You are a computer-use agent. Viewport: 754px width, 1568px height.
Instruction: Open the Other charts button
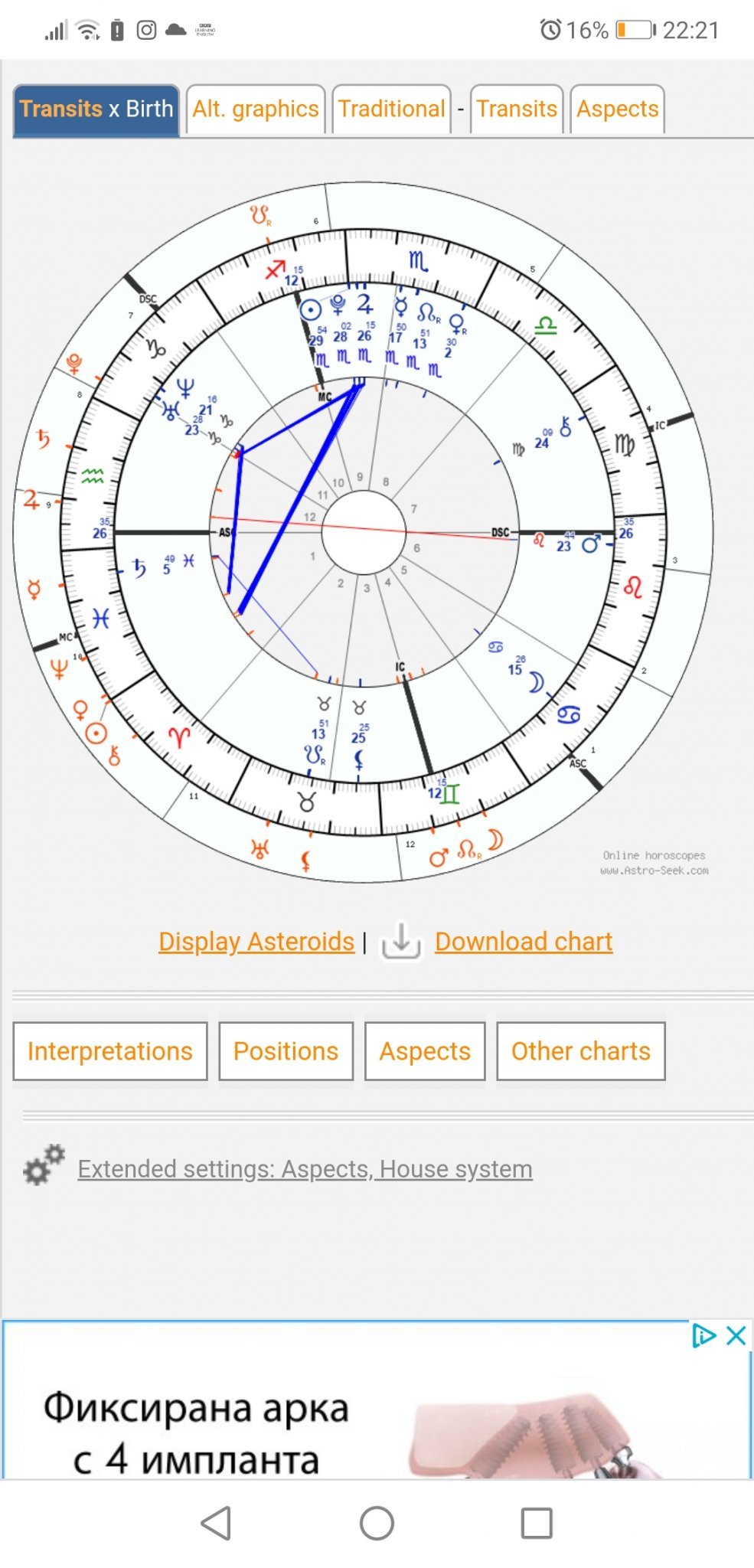[581, 1051]
